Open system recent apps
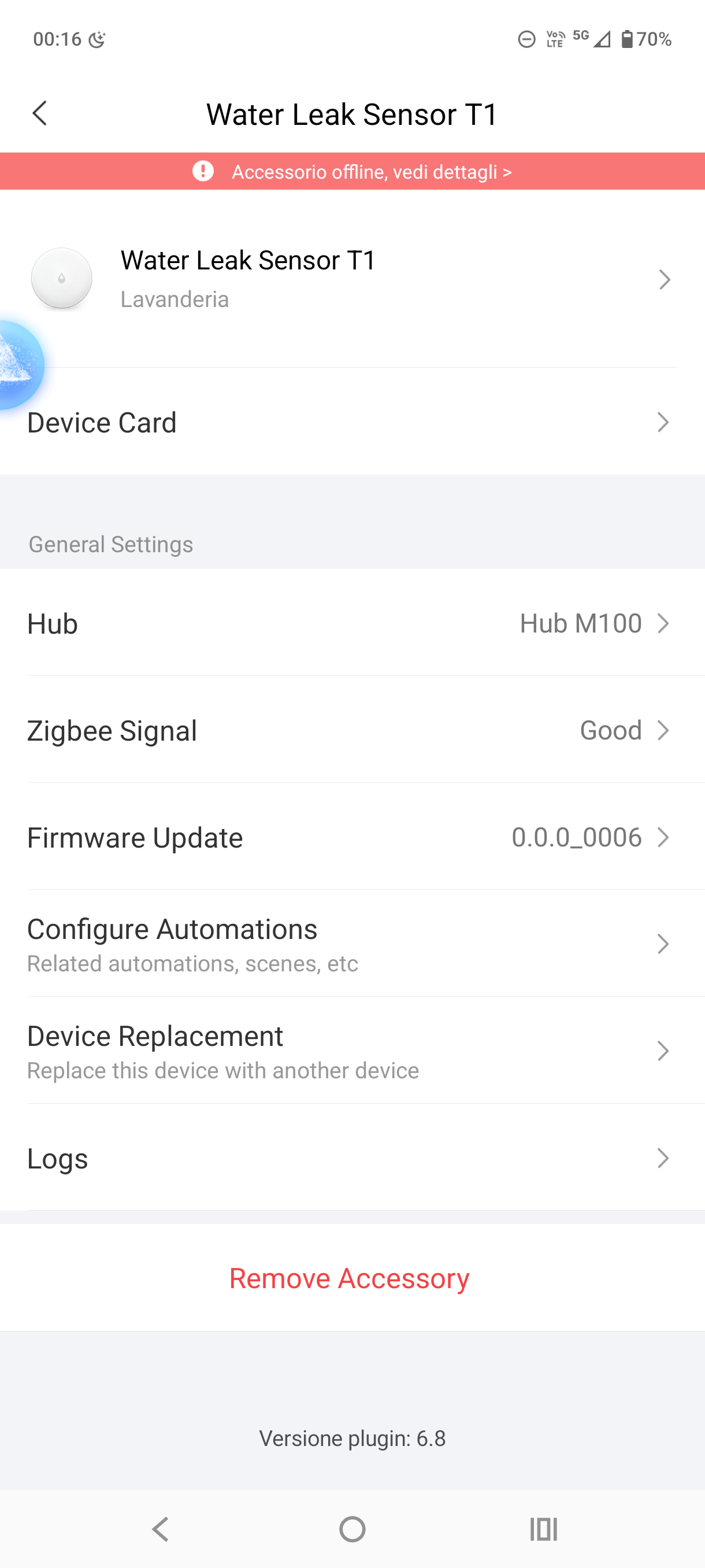The width and height of the screenshot is (705, 1568). [x=543, y=1529]
